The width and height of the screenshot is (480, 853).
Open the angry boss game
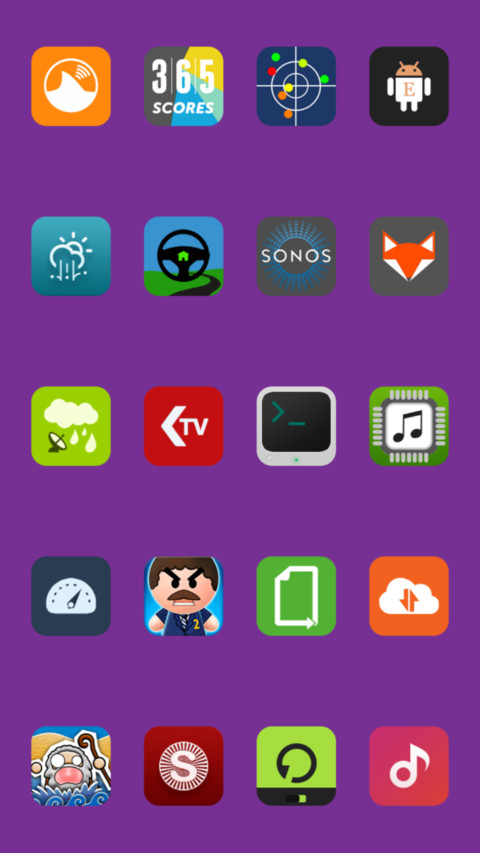(183, 596)
